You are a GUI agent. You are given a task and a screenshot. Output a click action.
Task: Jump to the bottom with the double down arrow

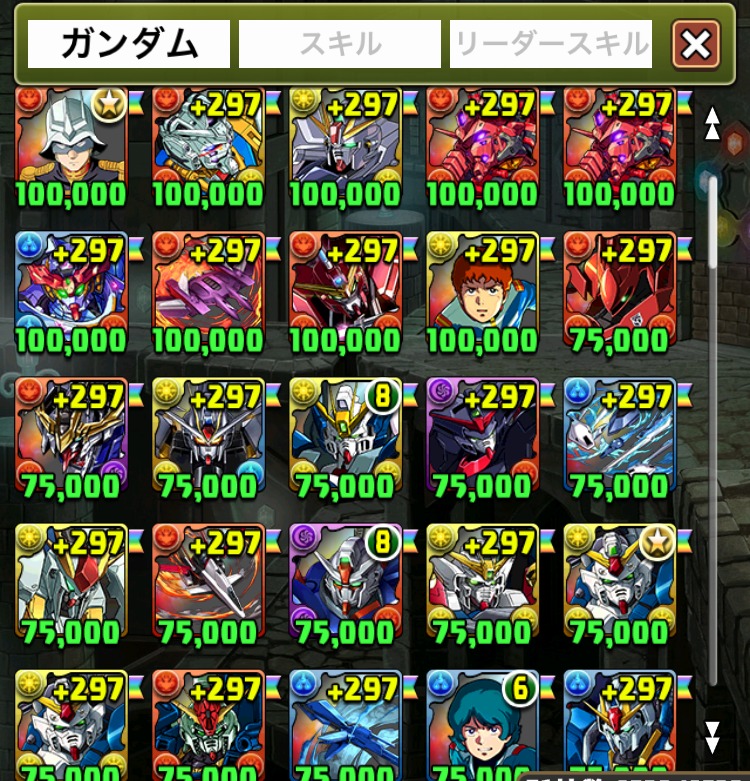[712, 736]
